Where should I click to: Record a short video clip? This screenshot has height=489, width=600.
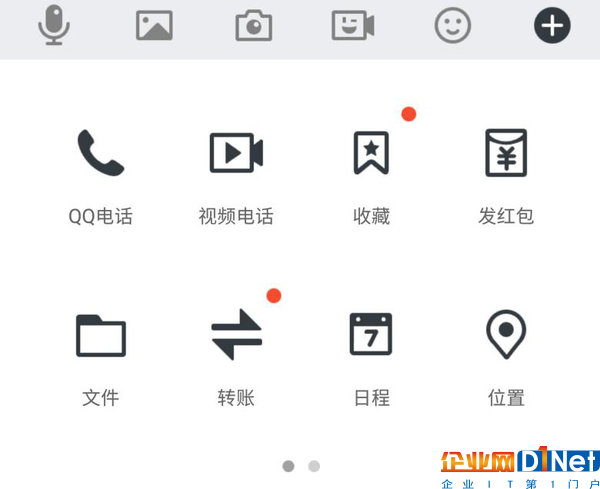(353, 25)
